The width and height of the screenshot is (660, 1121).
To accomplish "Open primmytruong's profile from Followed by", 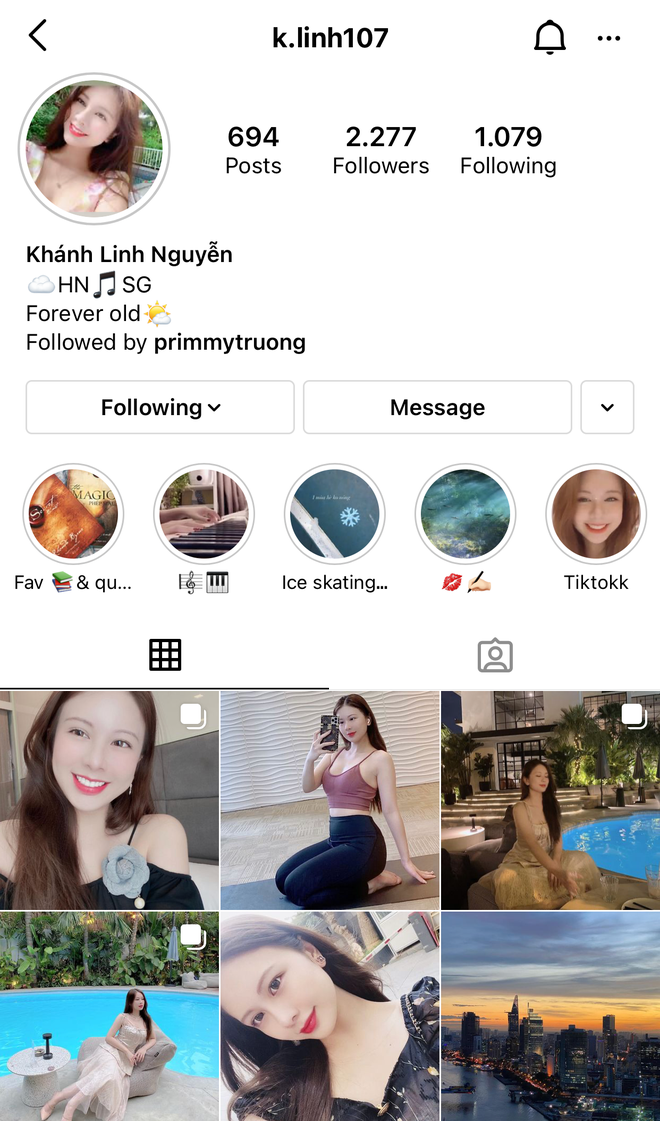I will click(x=229, y=343).
